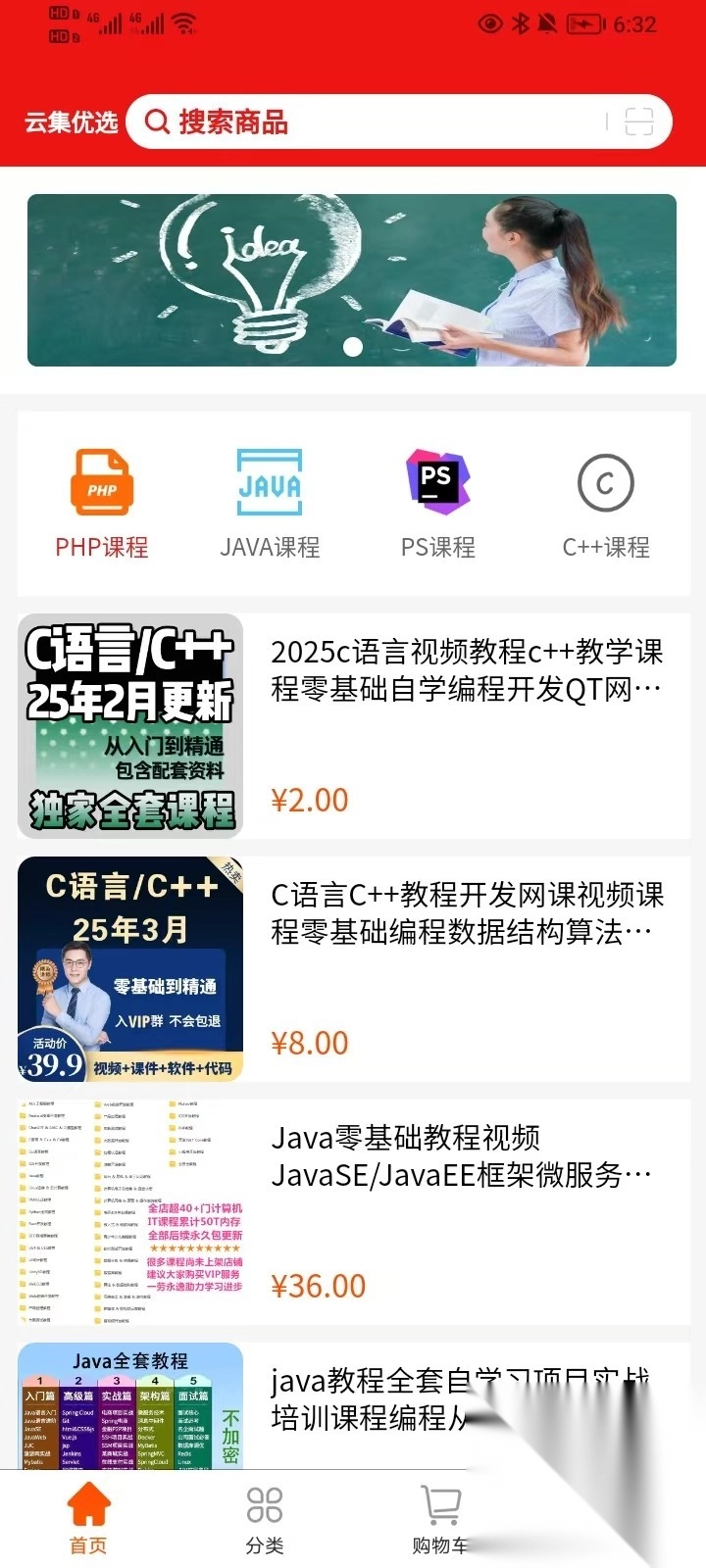
Task: Click the PS课程 Photoshop icon
Action: pos(437,482)
